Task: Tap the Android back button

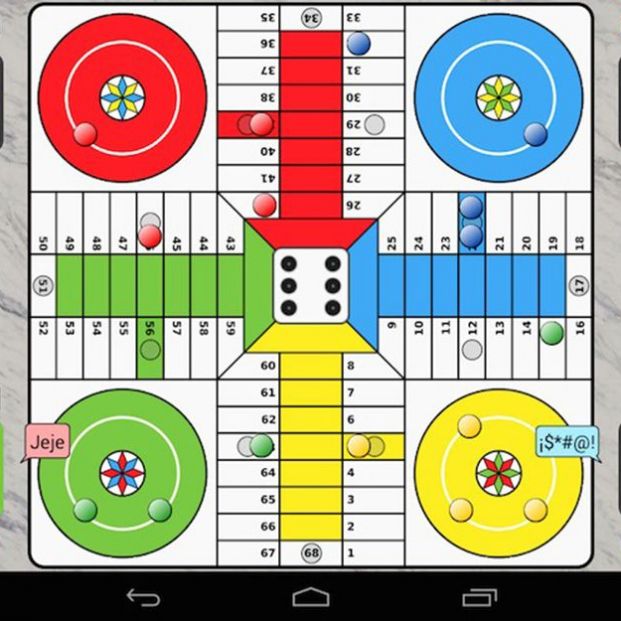Action: (x=143, y=597)
